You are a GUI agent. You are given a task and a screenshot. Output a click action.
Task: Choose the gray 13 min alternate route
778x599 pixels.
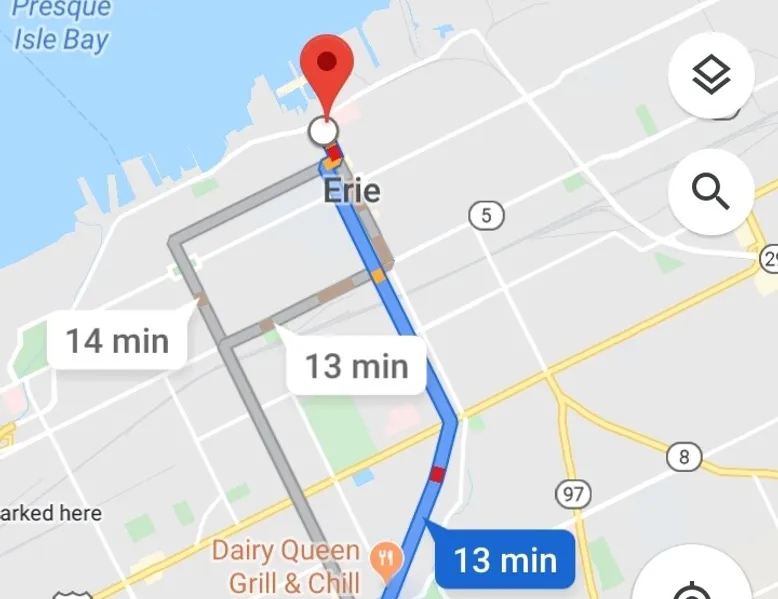coord(356,366)
